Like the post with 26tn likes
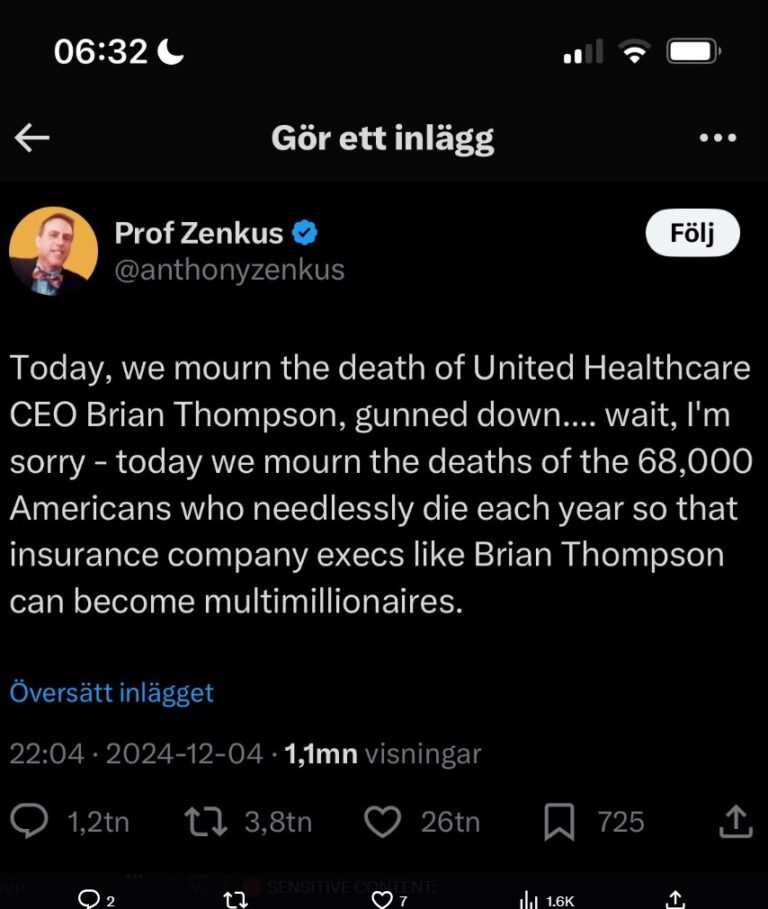768x909 pixels. click(381, 822)
